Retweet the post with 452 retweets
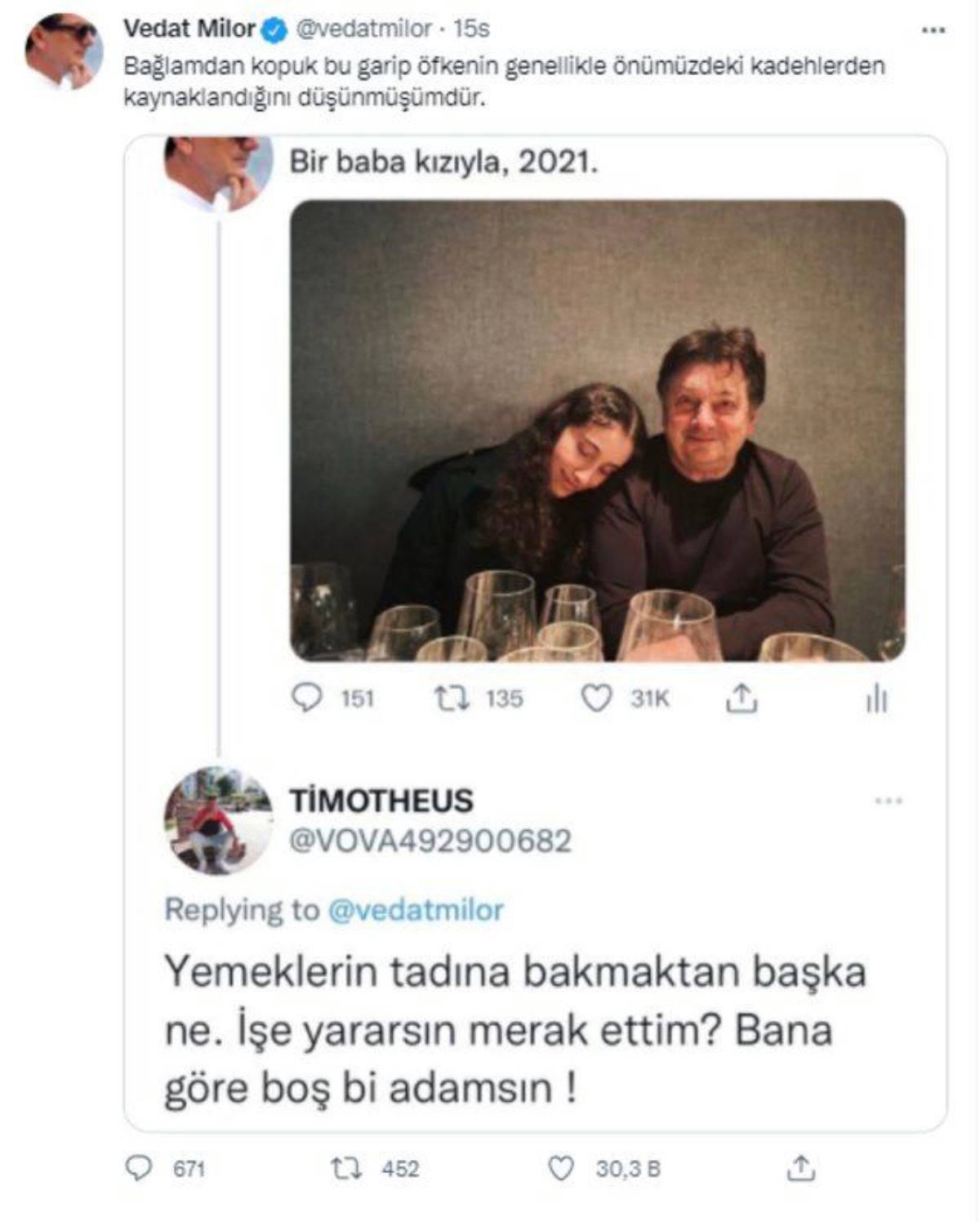 [x=346, y=1168]
